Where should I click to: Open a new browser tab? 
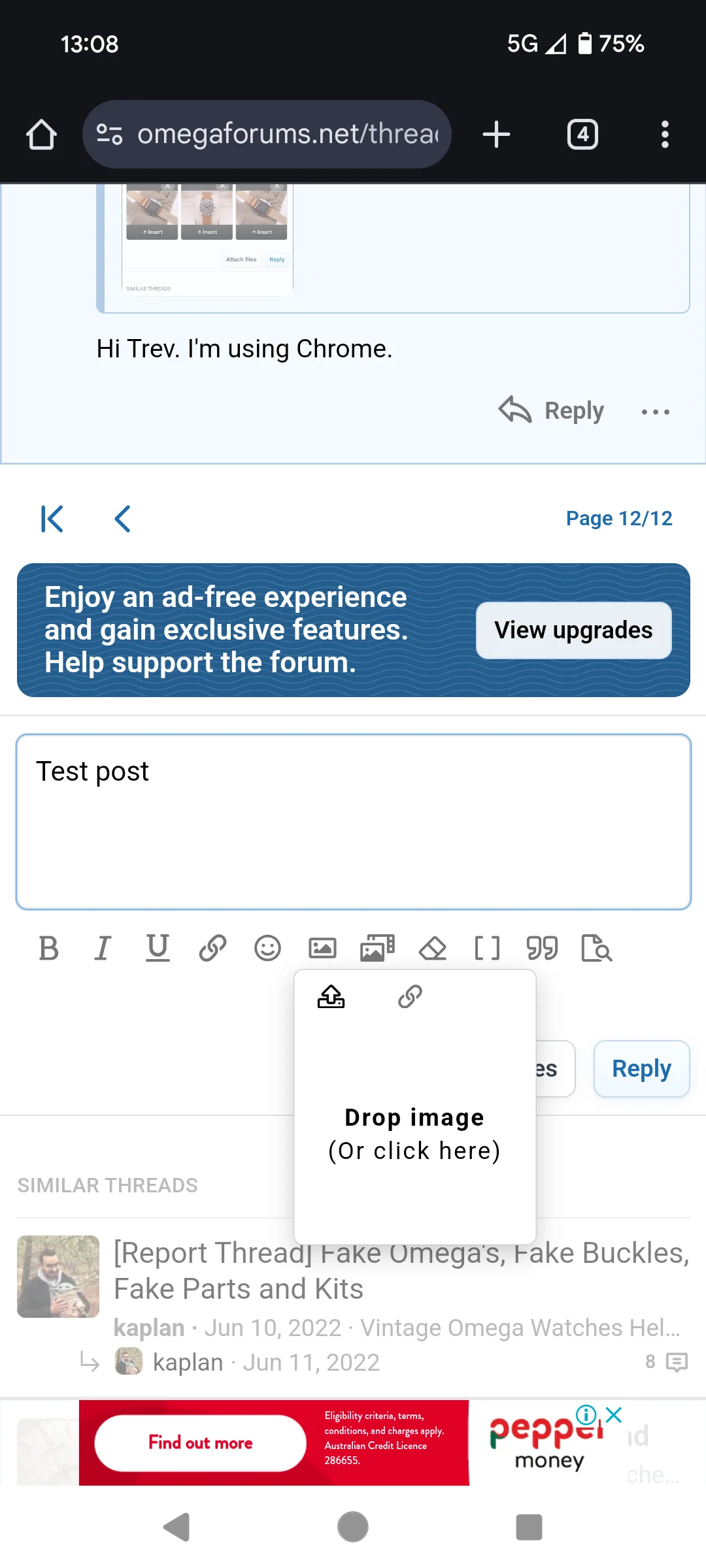(x=496, y=135)
